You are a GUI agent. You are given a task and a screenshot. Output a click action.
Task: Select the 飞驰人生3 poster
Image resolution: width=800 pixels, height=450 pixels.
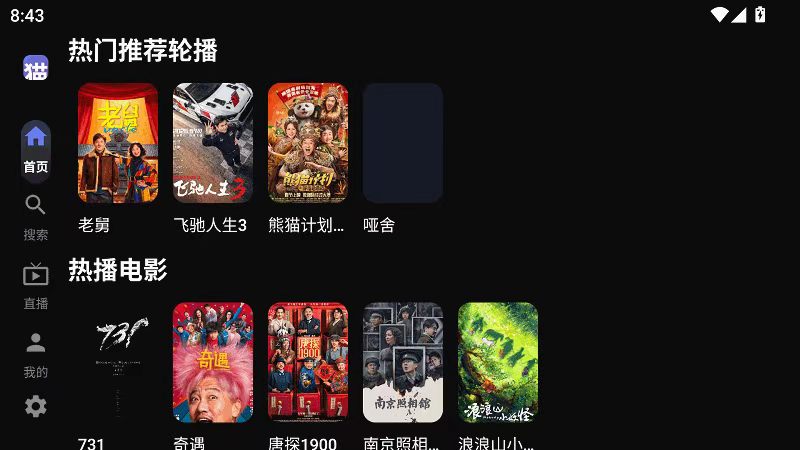213,143
